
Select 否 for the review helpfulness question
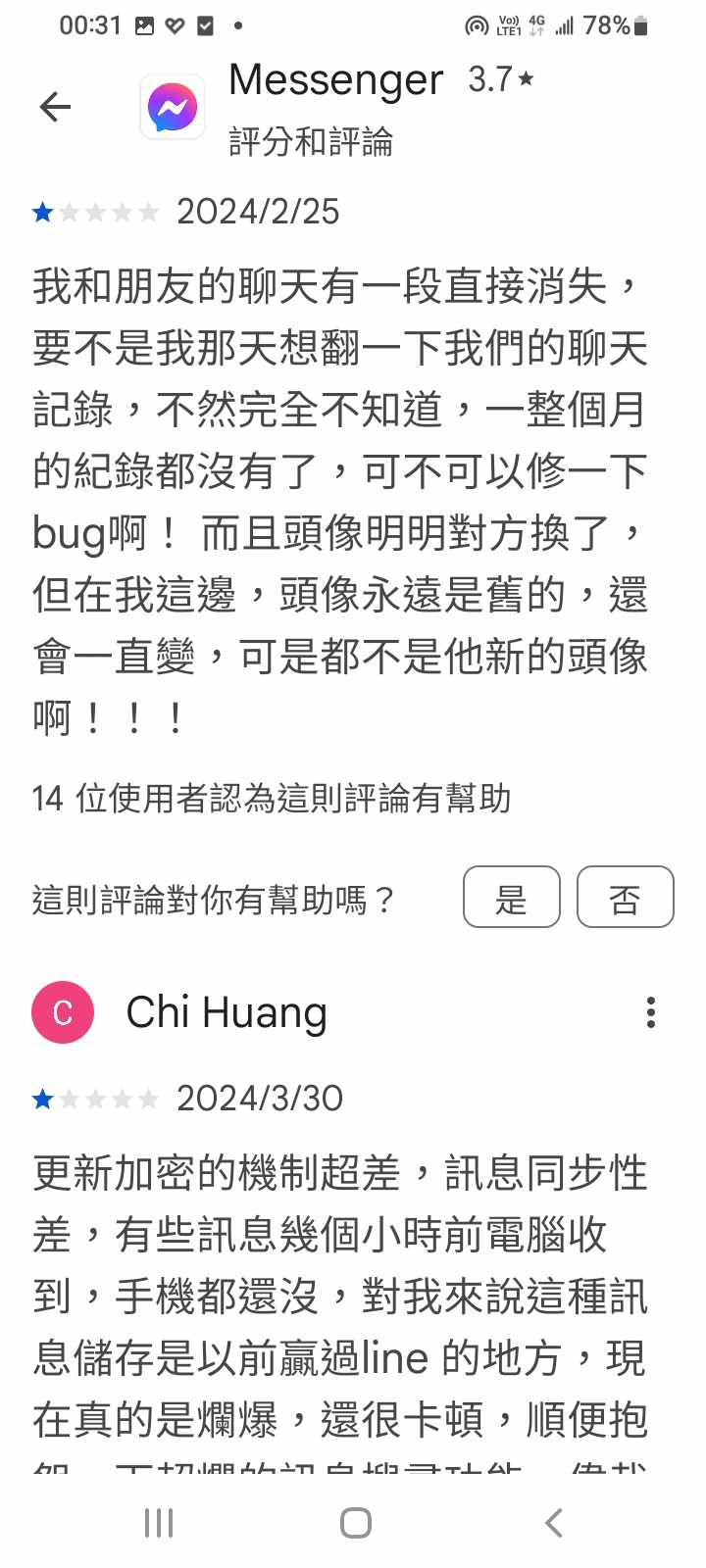pyautogui.click(x=625, y=897)
